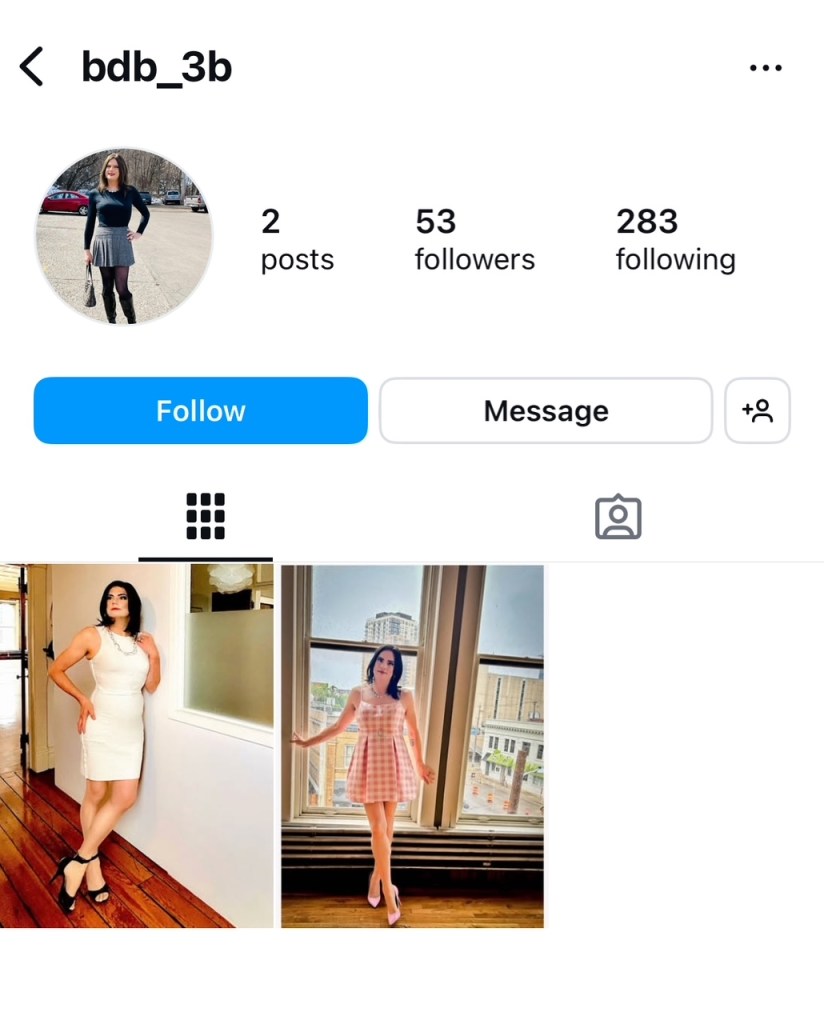Viewport: 824px width, 1024px height.
Task: Go back using the top-left arrow
Action: coord(32,68)
